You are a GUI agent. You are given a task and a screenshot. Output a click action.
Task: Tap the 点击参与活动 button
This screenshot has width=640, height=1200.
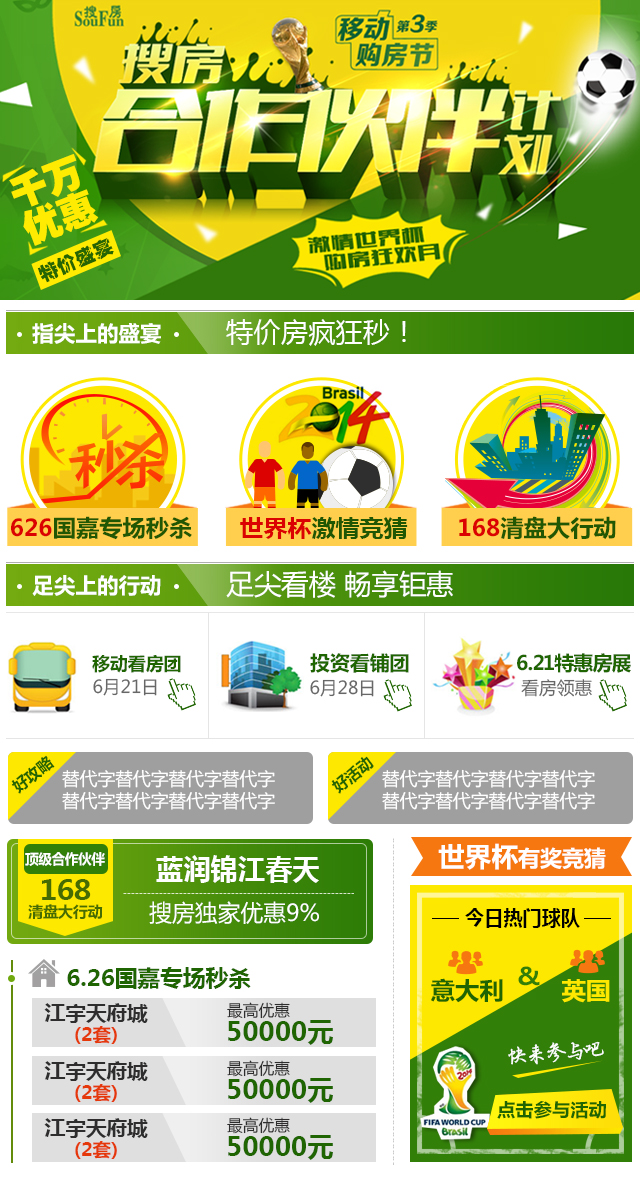pos(551,1109)
